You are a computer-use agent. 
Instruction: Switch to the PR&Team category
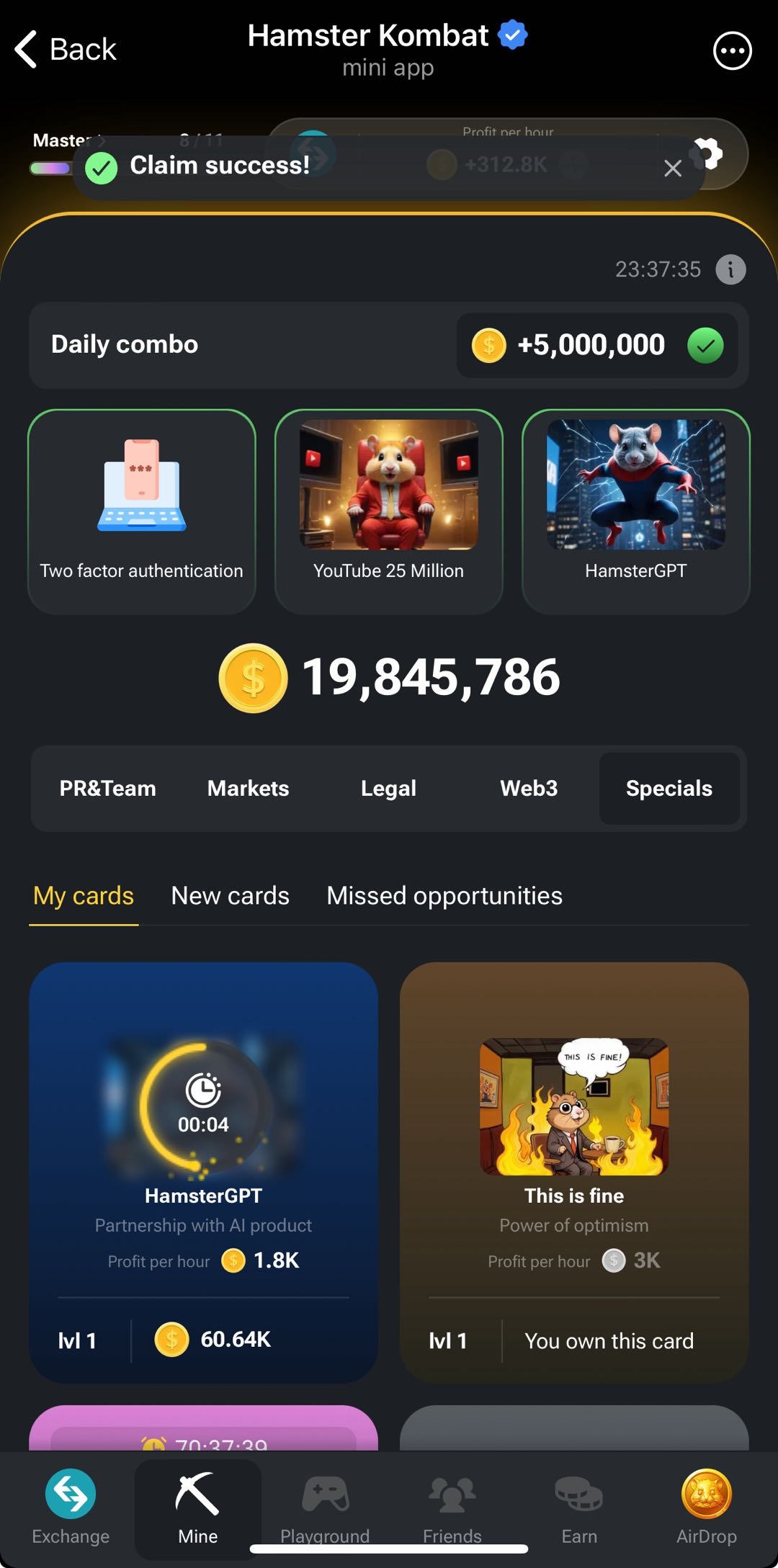tap(107, 788)
